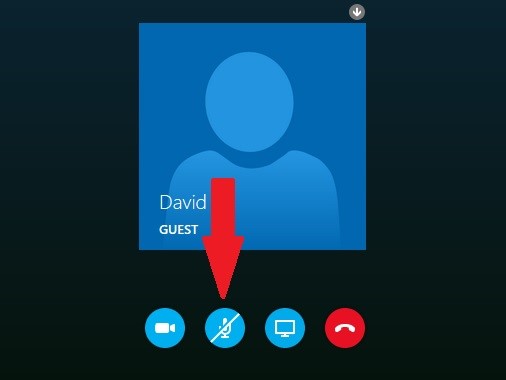This screenshot has height=380, width=506.
Task: Hang up the call
Action: tap(345, 328)
